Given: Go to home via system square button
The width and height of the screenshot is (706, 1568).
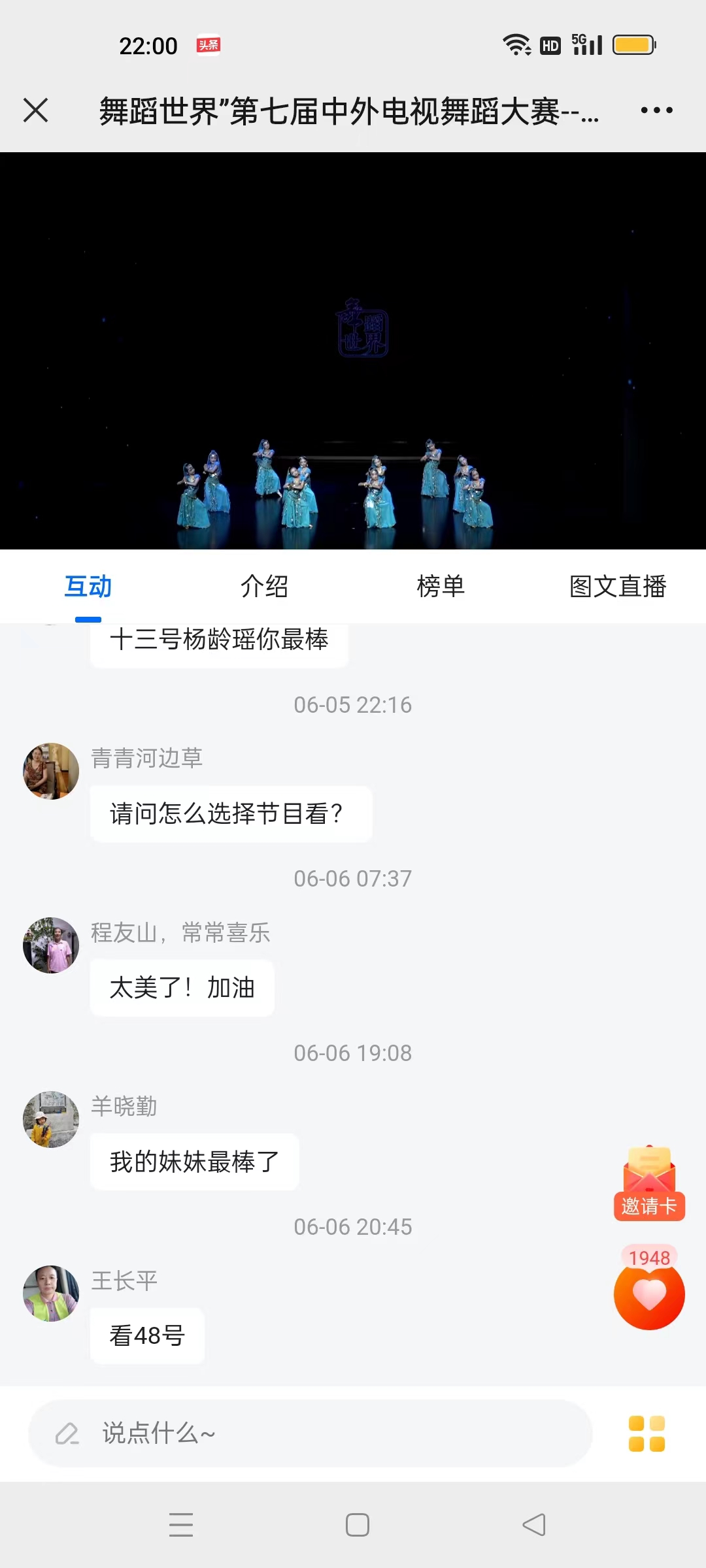Looking at the screenshot, I should pyautogui.click(x=358, y=1525).
